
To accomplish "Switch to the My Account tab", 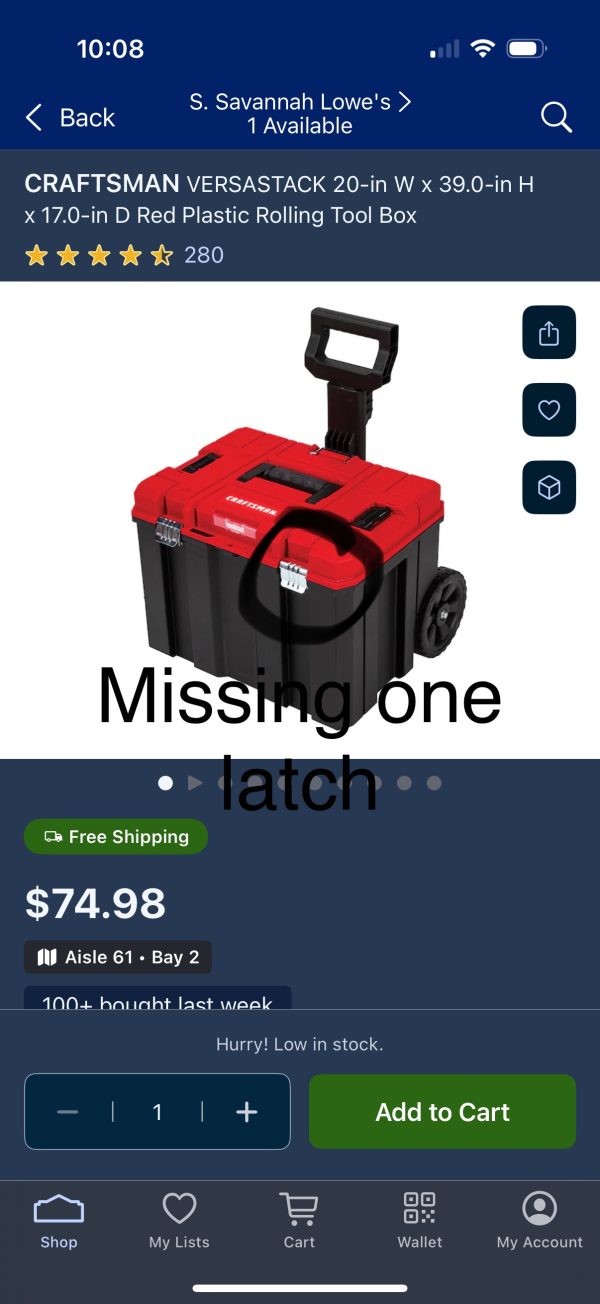I will tap(539, 1222).
